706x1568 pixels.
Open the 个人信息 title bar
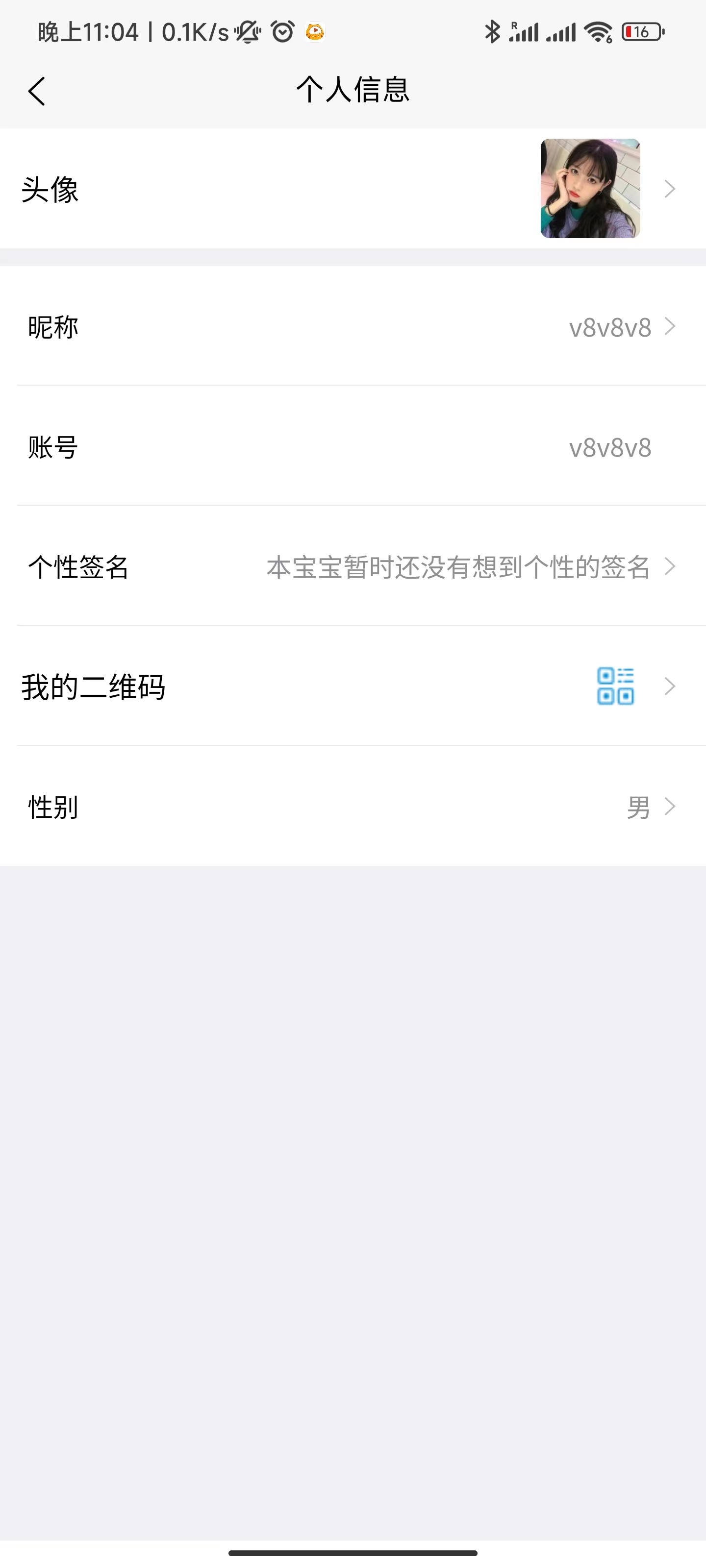pyautogui.click(x=353, y=90)
